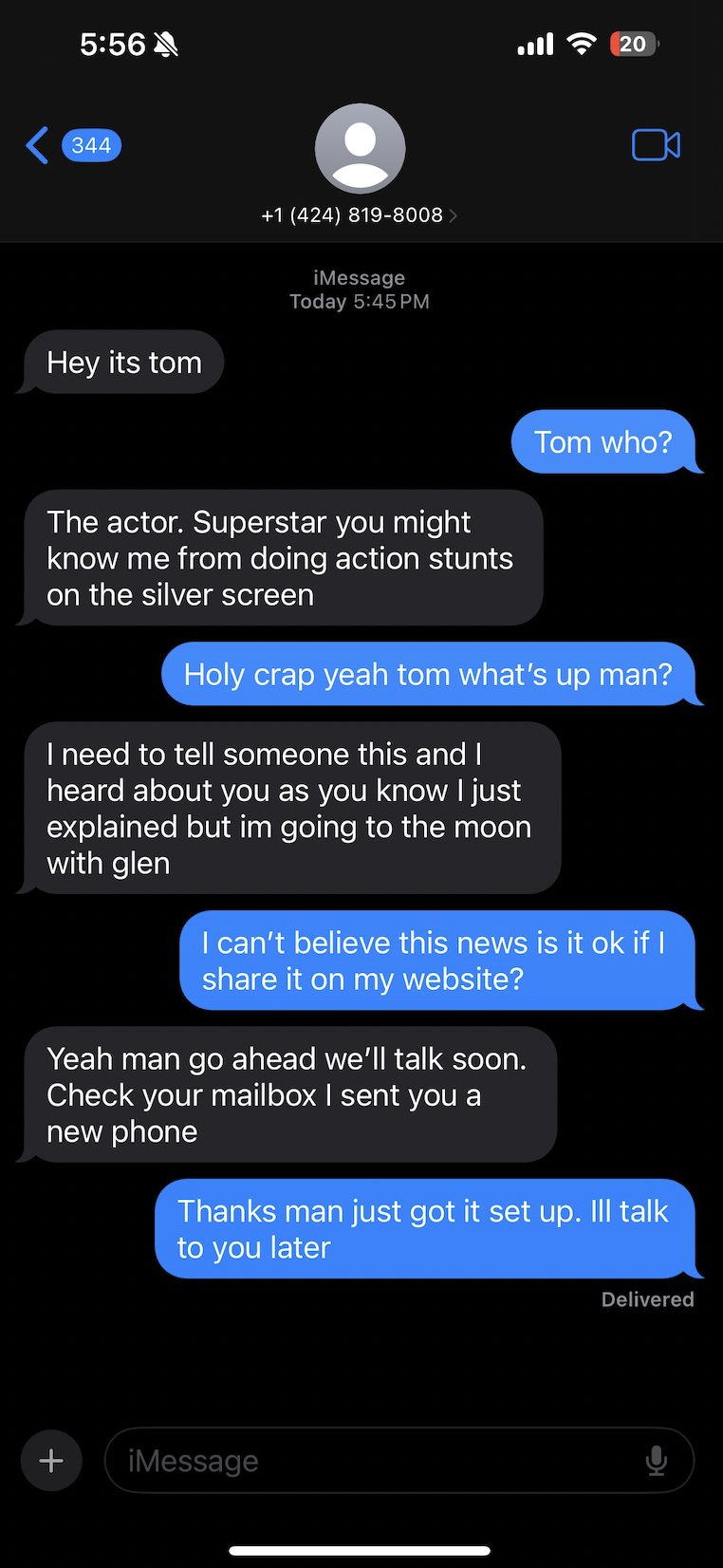Image resolution: width=723 pixels, height=1568 pixels.
Task: Tap the plus button to open app options
Action: coord(50,1460)
